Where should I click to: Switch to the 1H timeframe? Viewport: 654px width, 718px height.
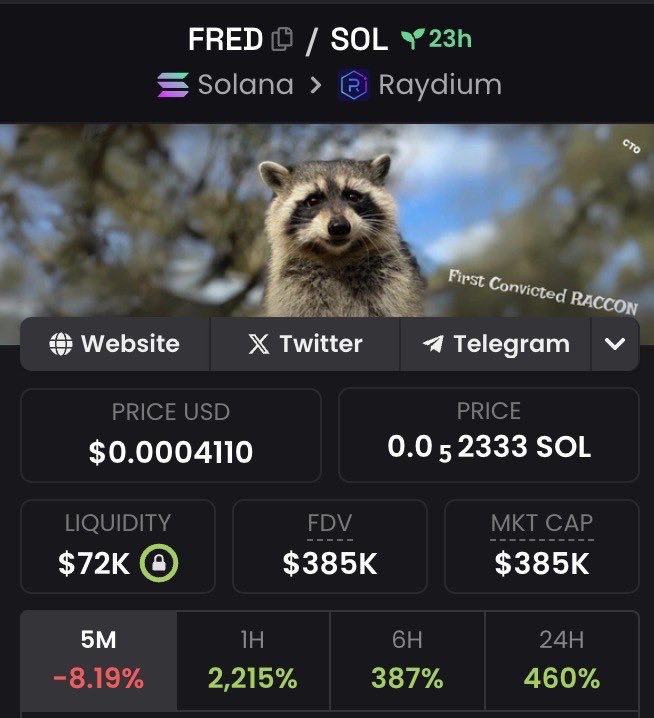(253, 662)
